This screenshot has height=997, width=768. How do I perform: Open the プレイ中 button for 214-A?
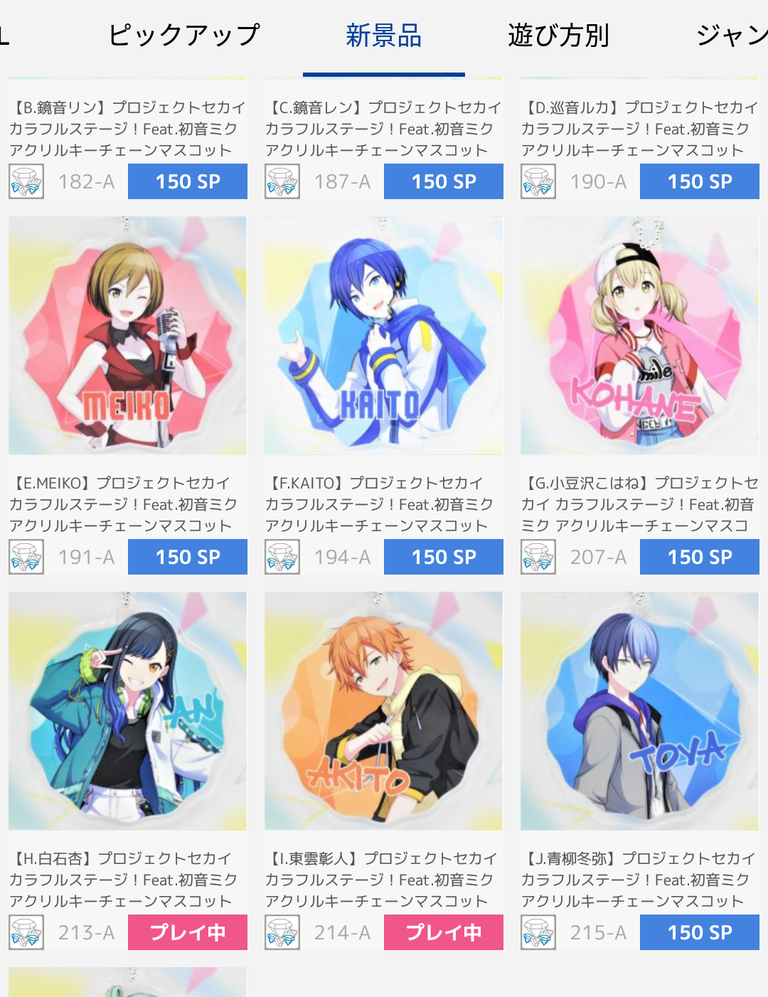tap(444, 932)
